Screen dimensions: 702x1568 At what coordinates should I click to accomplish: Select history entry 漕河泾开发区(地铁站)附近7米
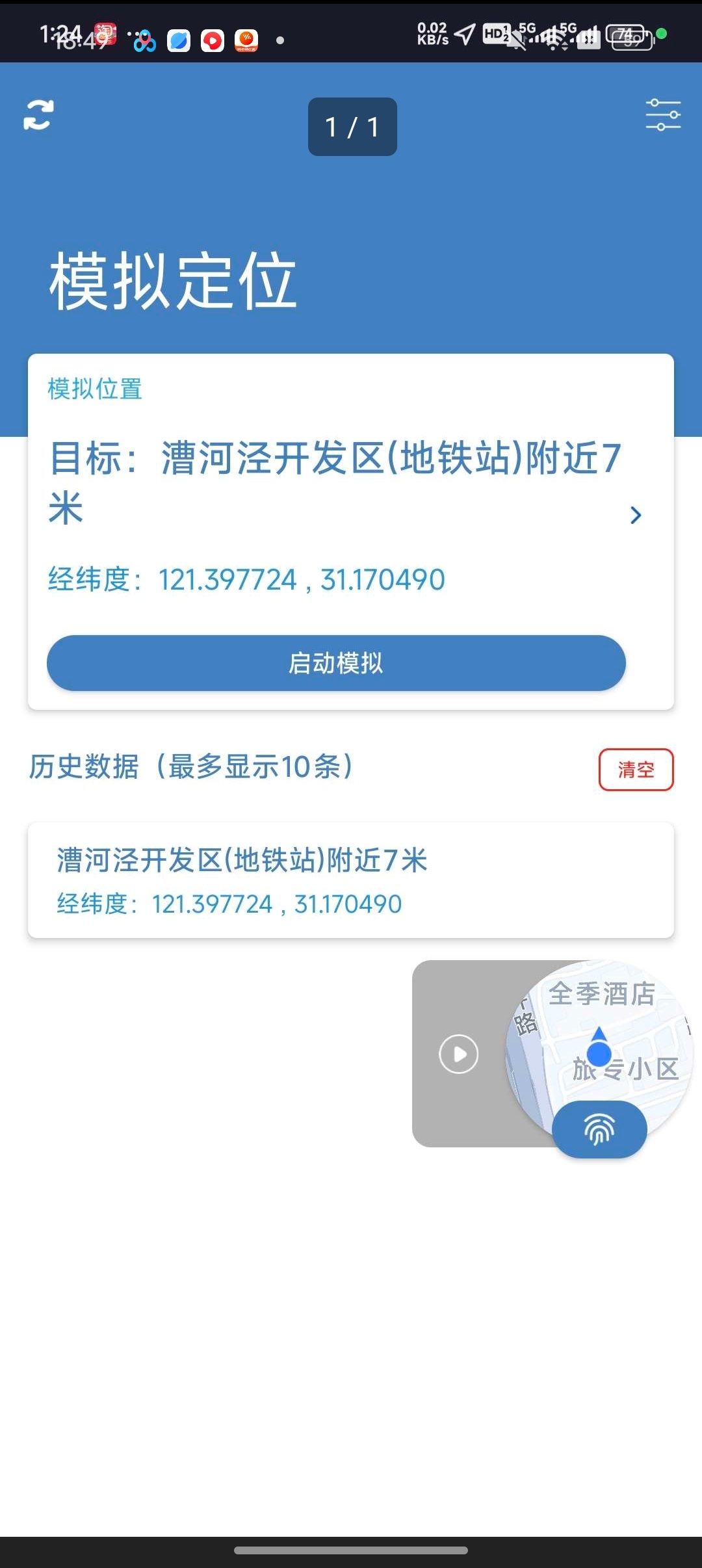click(x=351, y=880)
